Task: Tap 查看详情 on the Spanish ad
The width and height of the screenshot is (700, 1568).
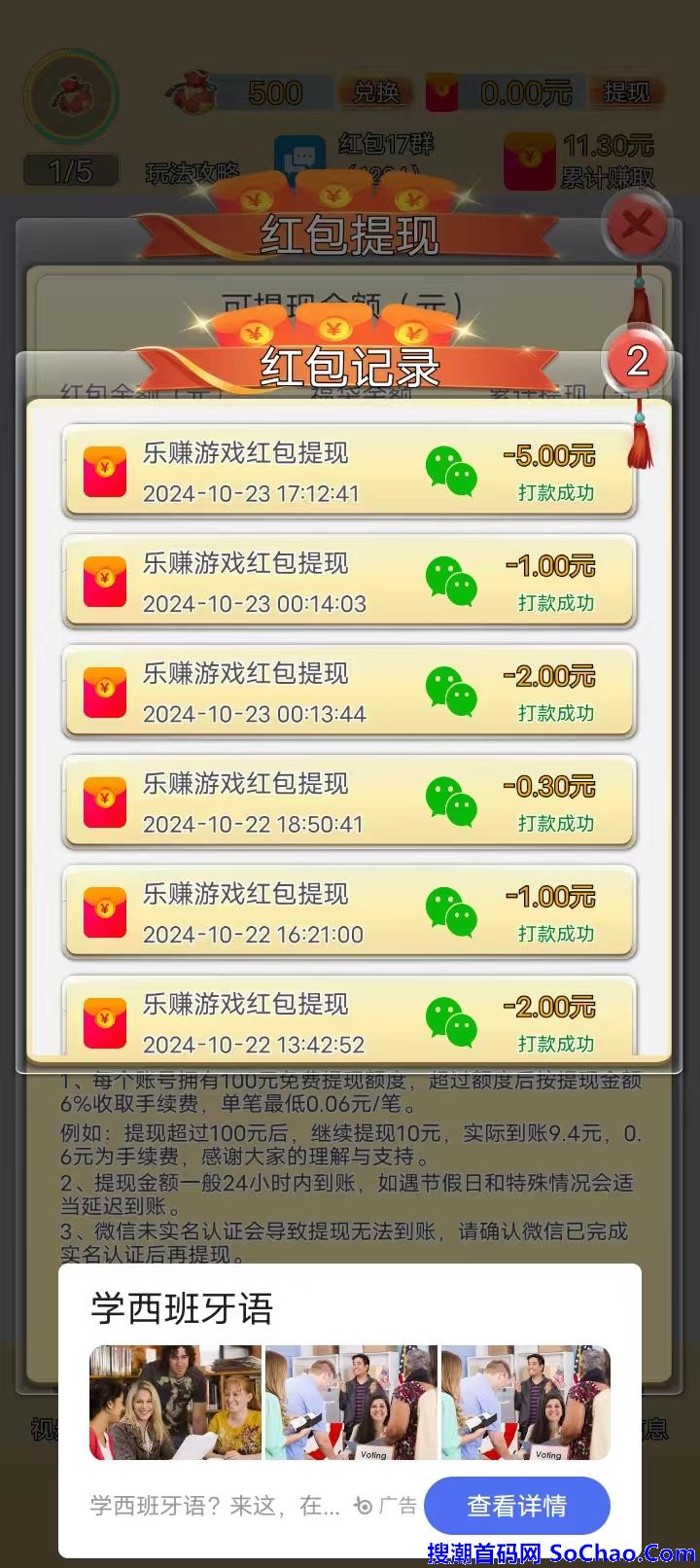Action: pyautogui.click(x=517, y=1506)
